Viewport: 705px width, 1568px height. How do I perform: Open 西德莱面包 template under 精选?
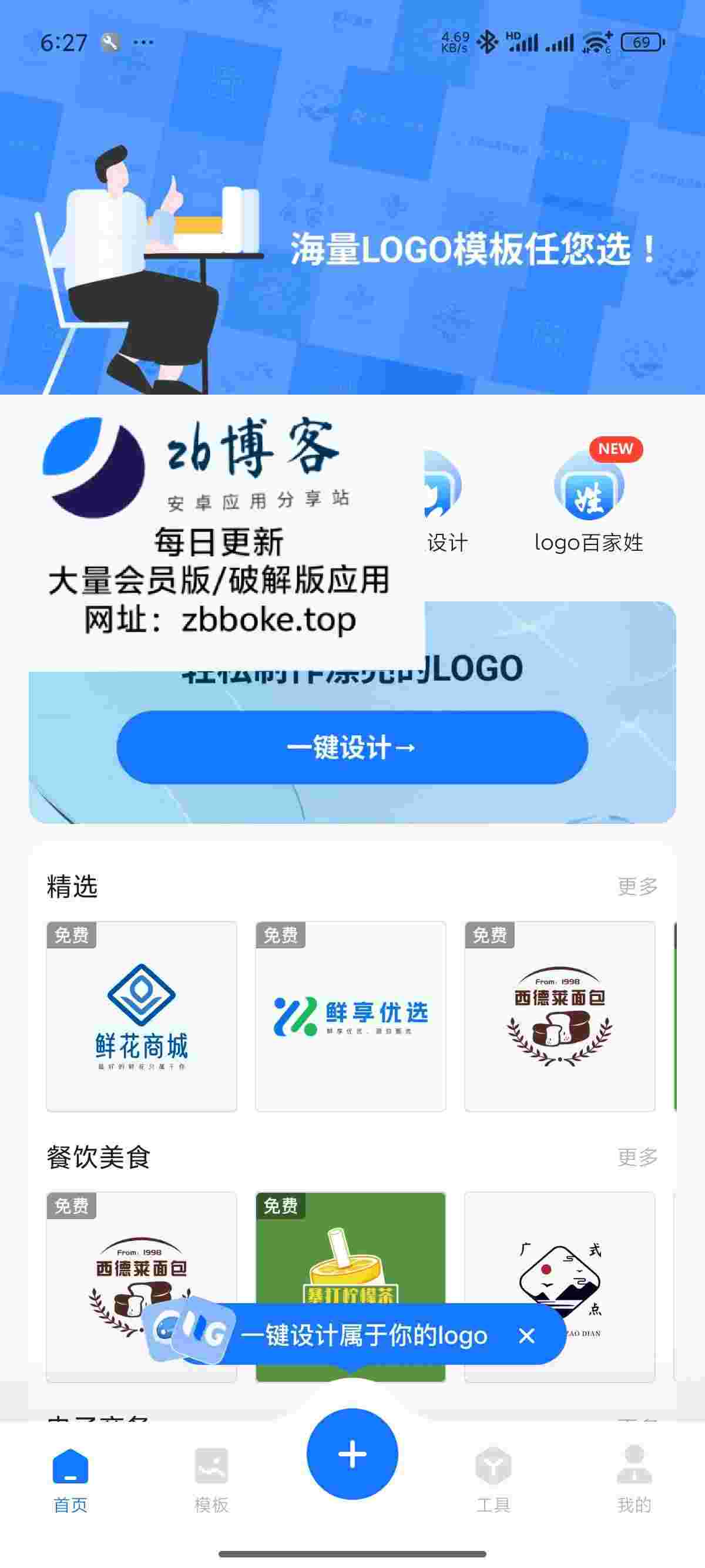[560, 1017]
